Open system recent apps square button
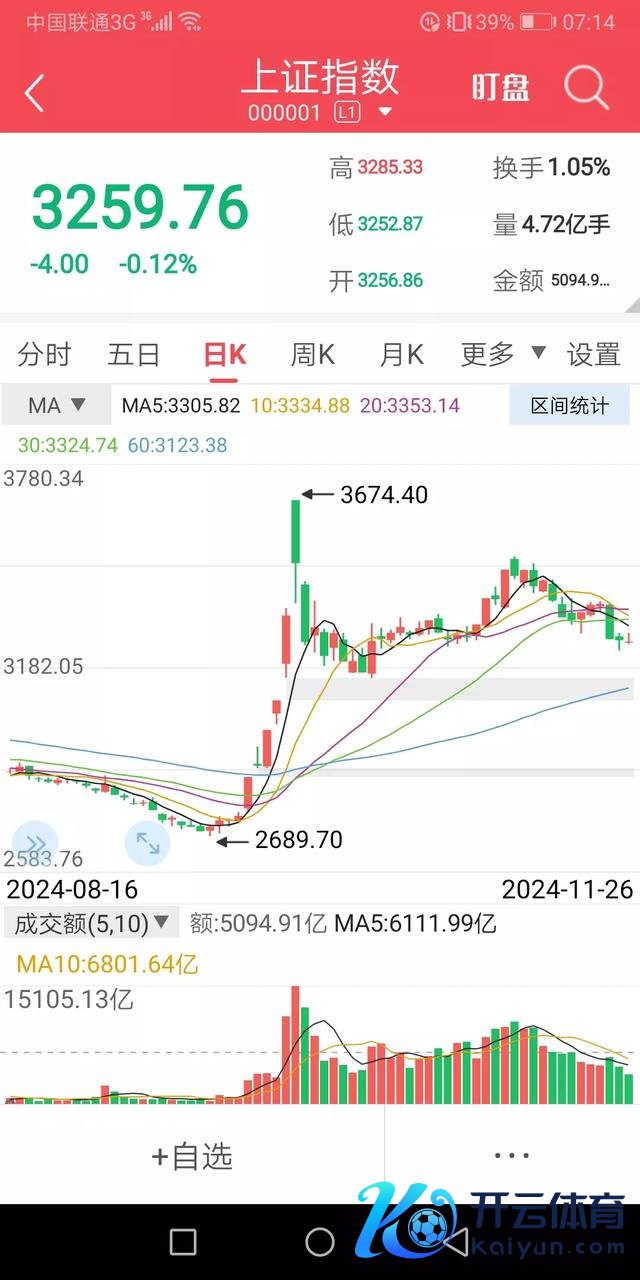 pyautogui.click(x=183, y=1242)
